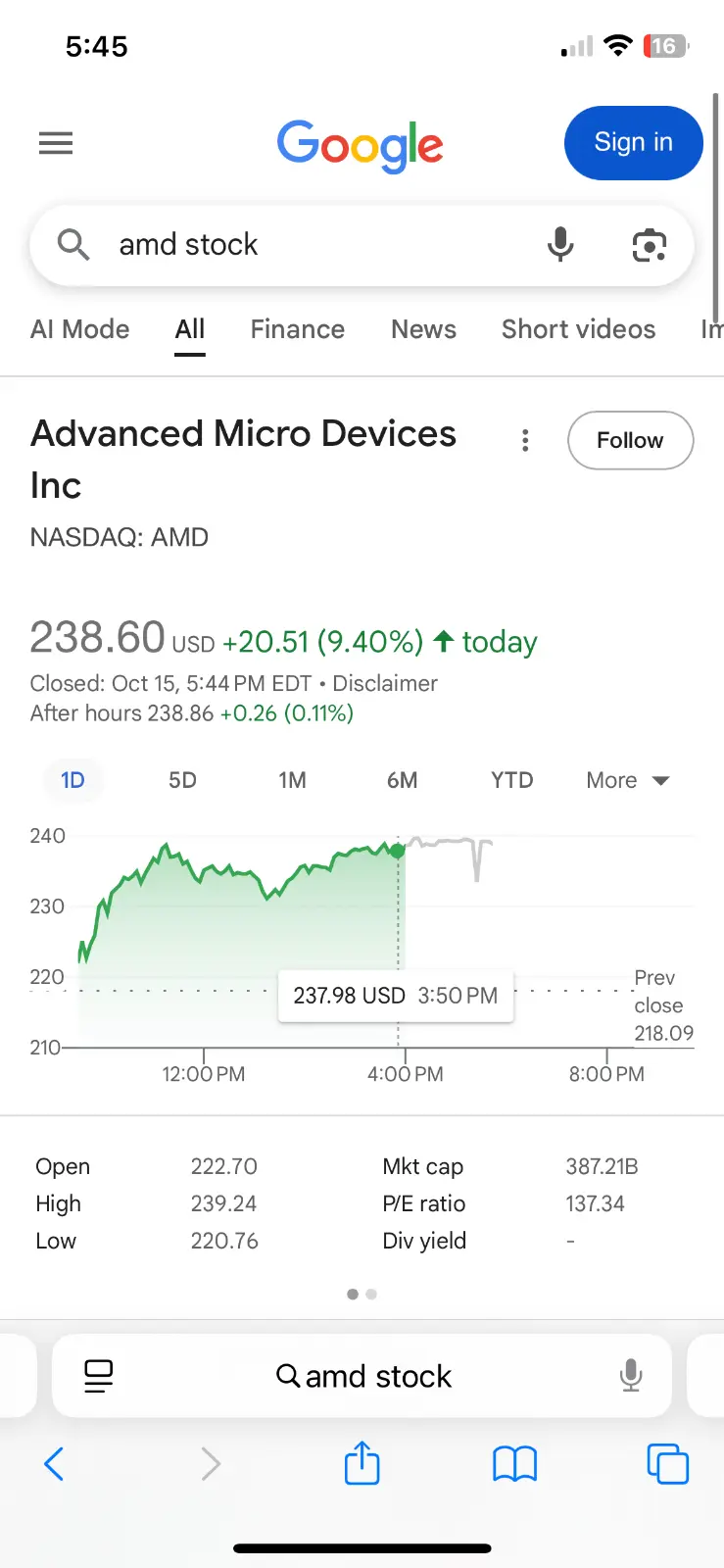The width and height of the screenshot is (724, 1568).
Task: Switch to the Finance tab
Action: point(297,329)
